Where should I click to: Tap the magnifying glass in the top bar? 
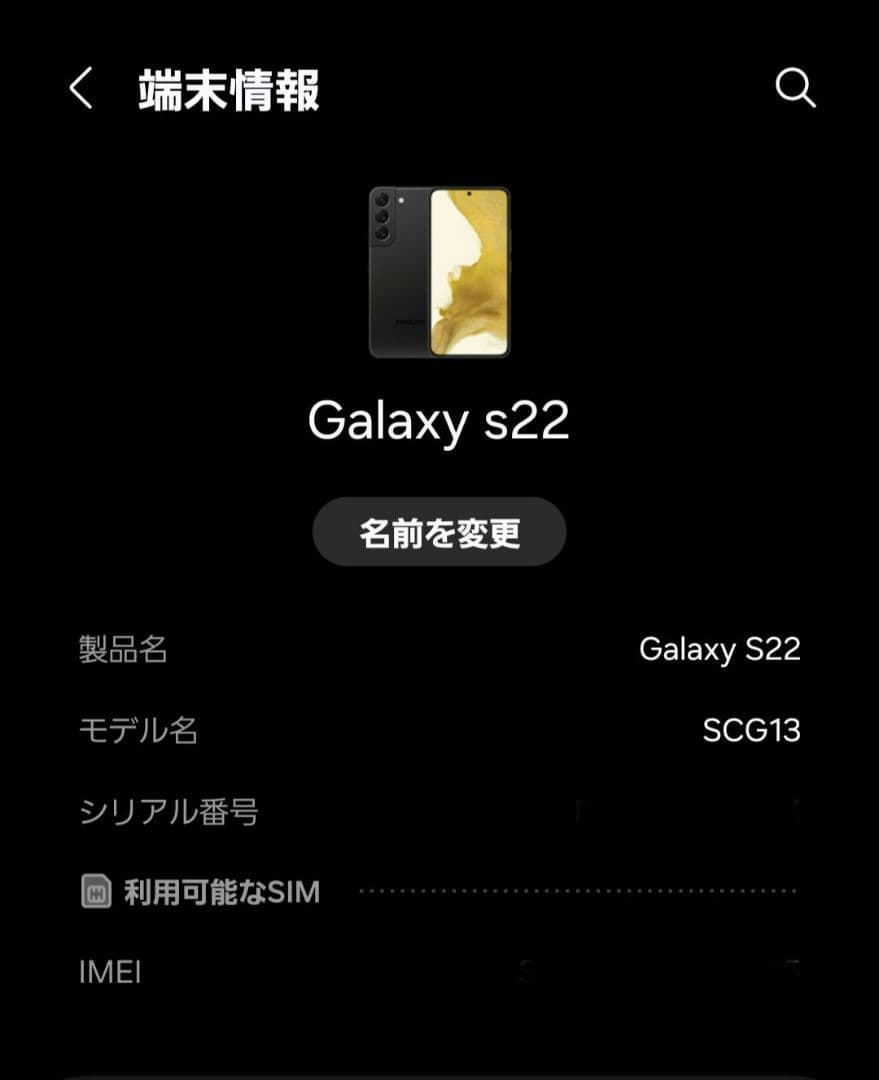coord(795,88)
